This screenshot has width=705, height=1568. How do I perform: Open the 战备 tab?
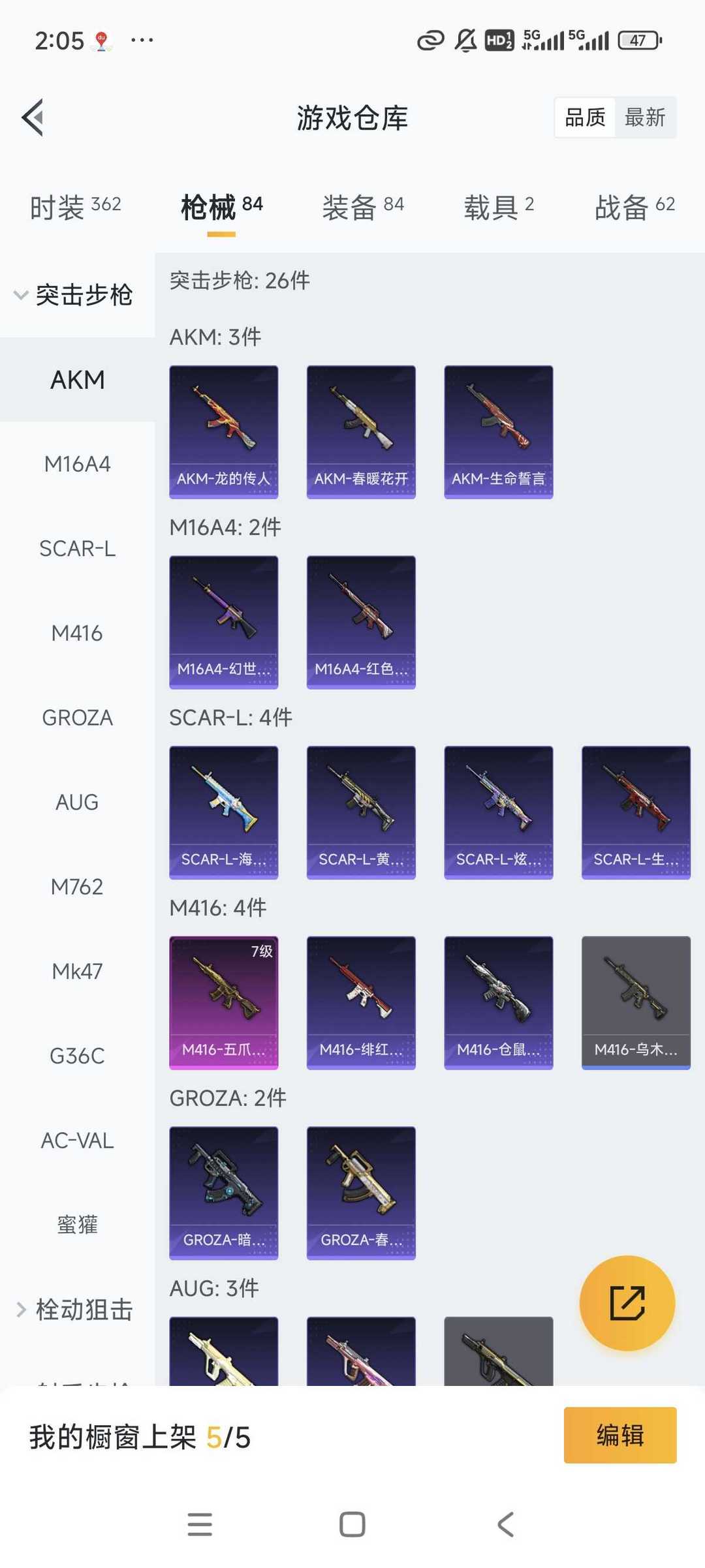click(634, 207)
